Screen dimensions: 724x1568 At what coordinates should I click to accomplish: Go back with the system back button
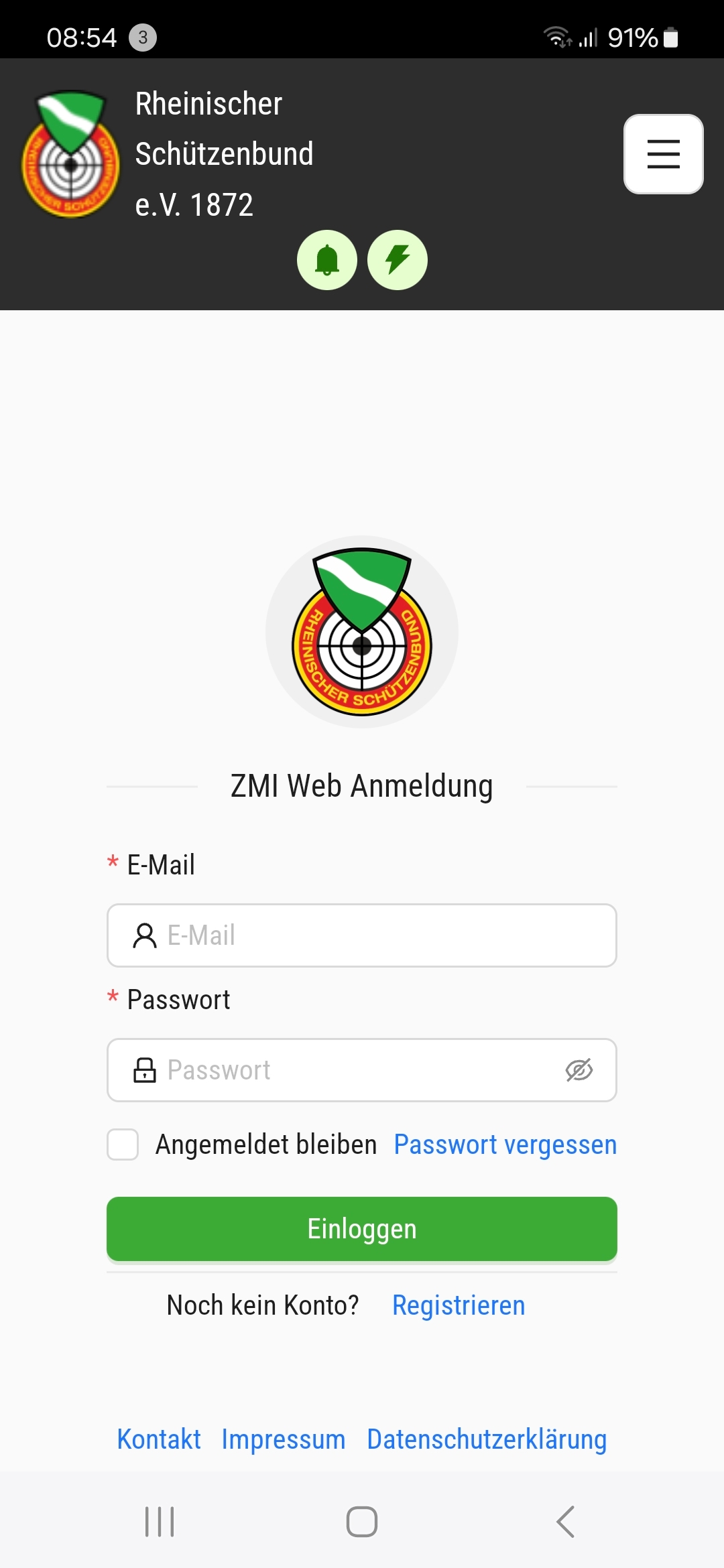pyautogui.click(x=565, y=1522)
